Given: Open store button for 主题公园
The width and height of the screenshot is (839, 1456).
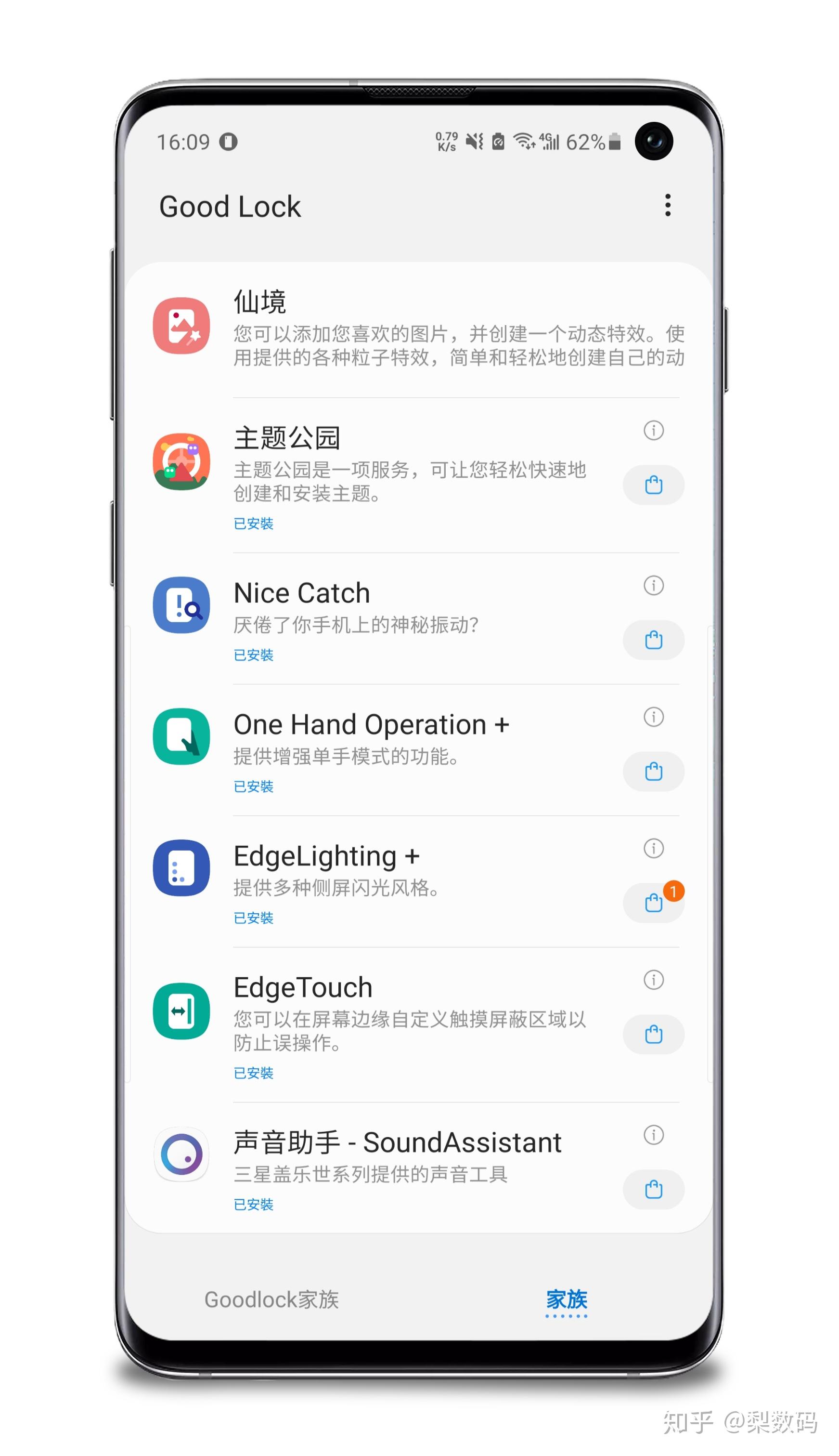Looking at the screenshot, I should click(653, 485).
